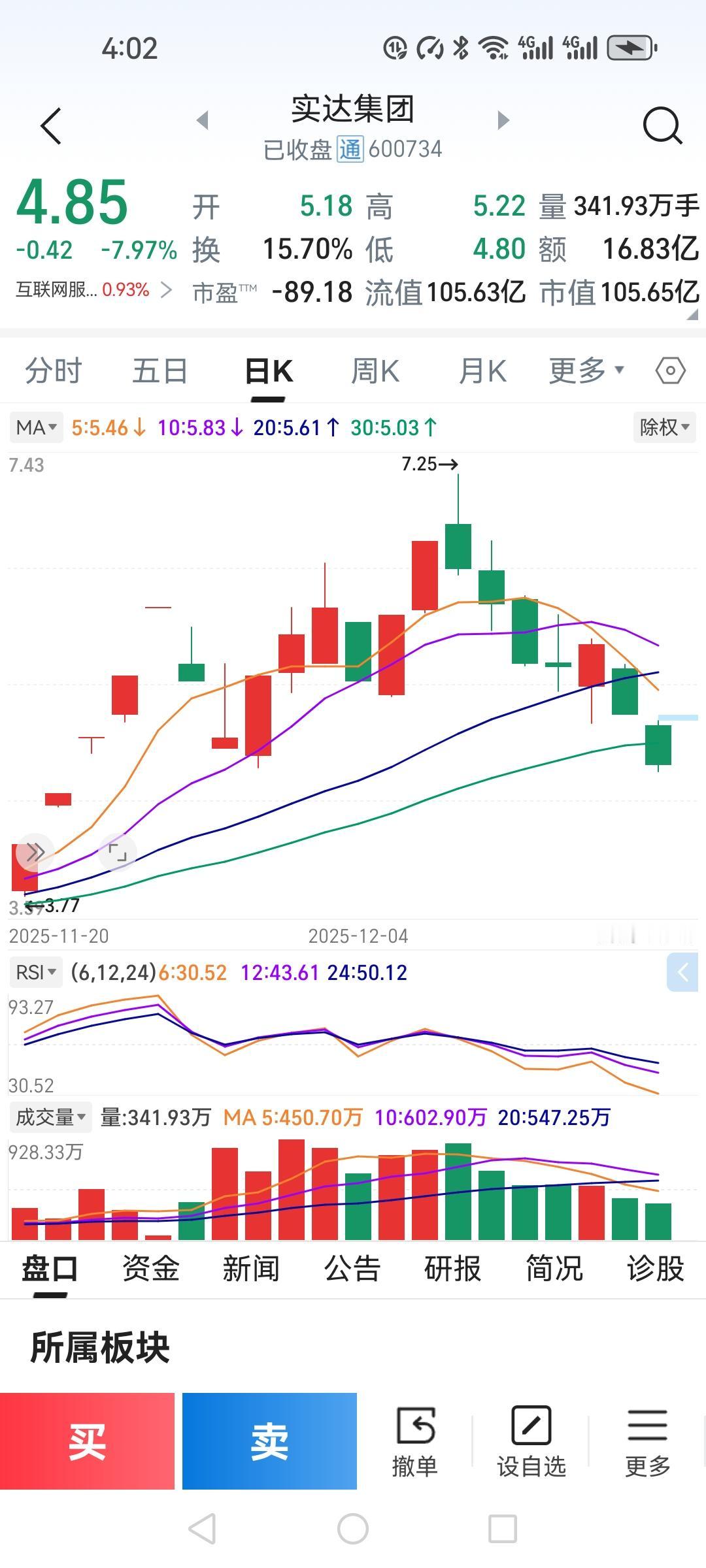
Task: Tap the blue 卖 button
Action: click(269, 1441)
